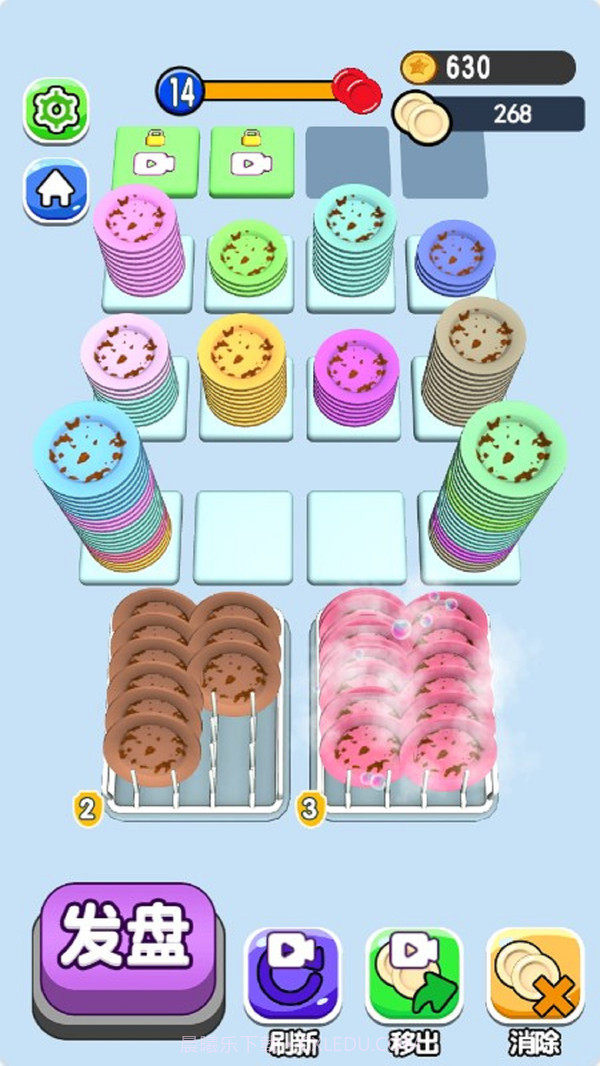Go to the home screen icon
Image resolution: width=600 pixels, height=1066 pixels.
[55, 190]
